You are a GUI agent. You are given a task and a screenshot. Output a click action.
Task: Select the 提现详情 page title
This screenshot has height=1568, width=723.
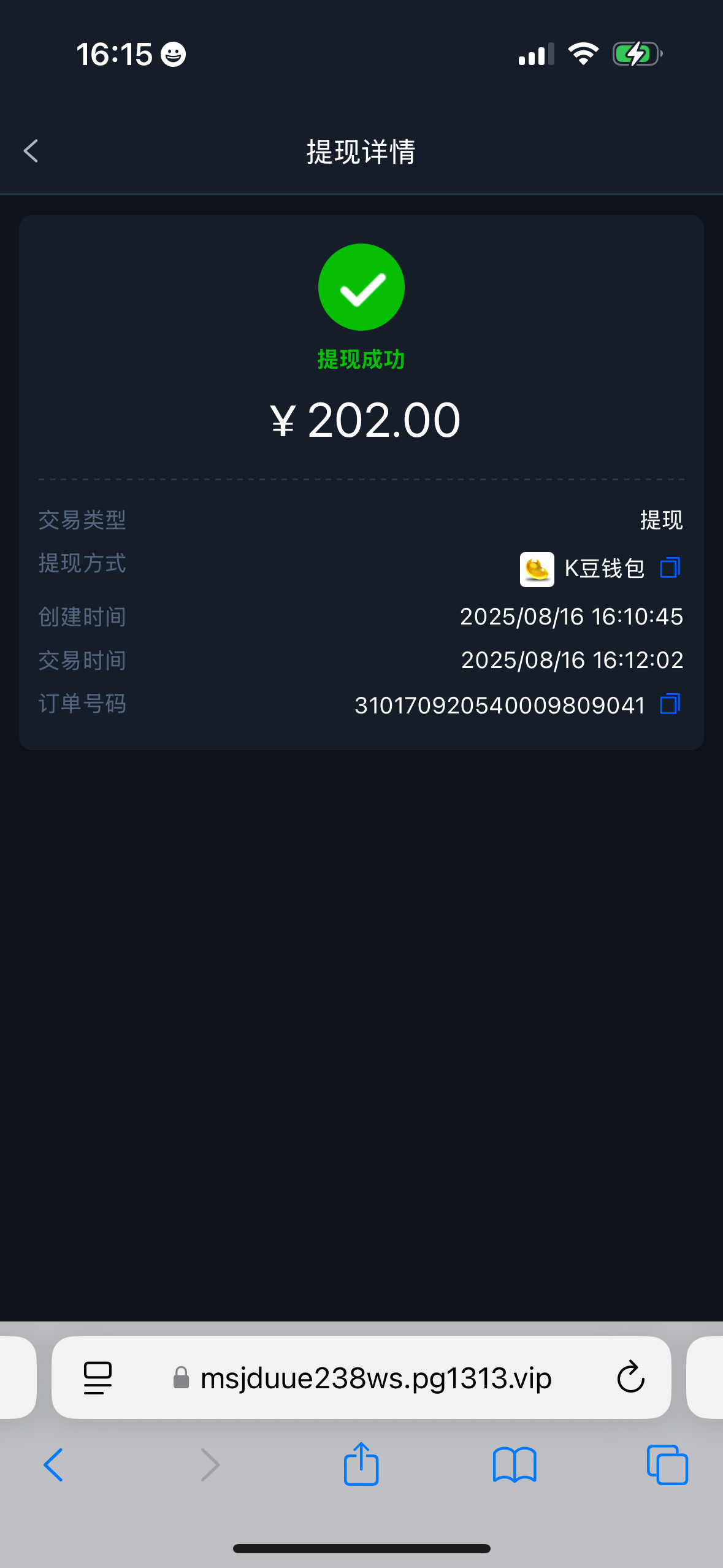tap(361, 152)
